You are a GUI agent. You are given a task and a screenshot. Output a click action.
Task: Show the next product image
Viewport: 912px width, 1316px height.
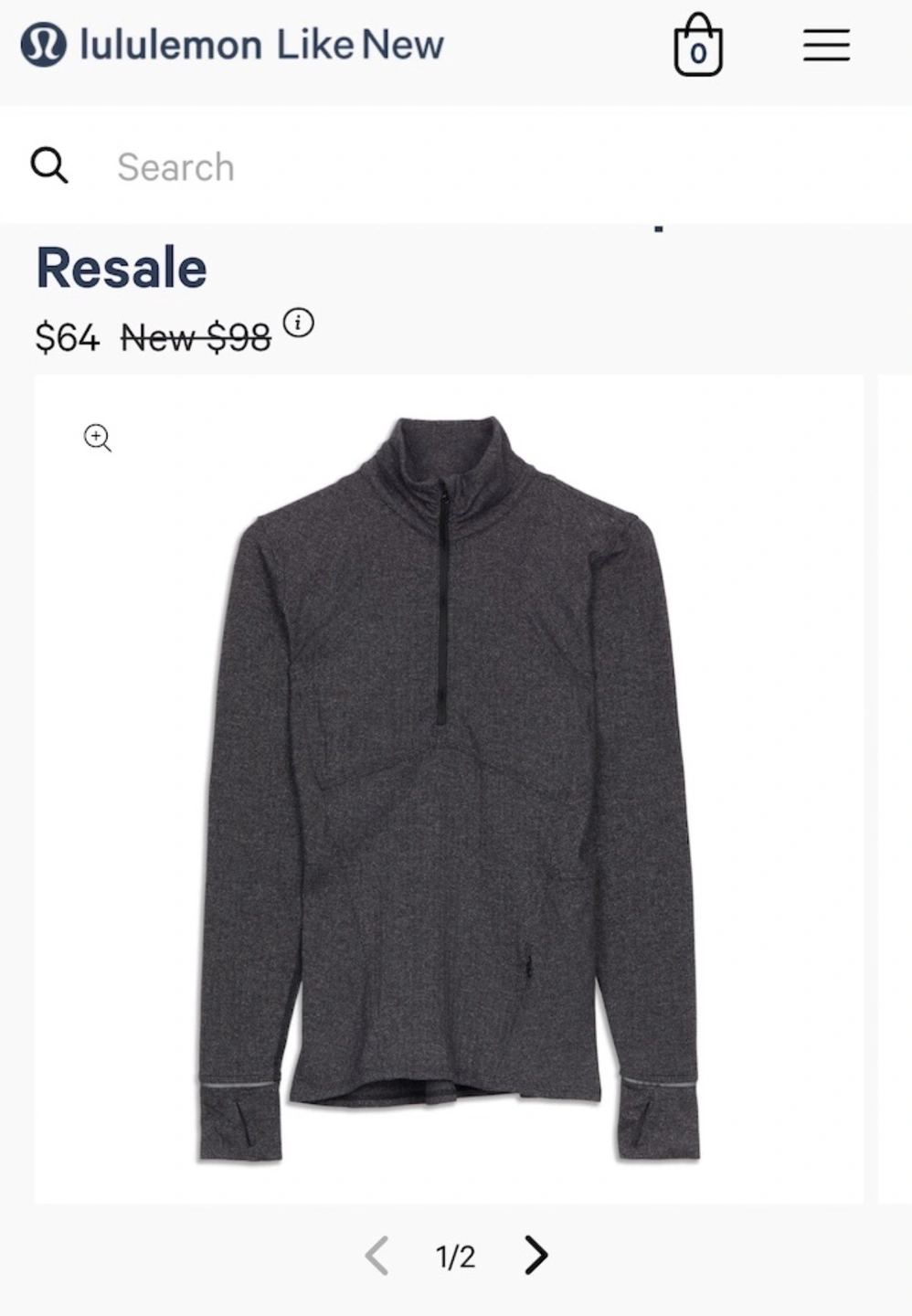coord(536,1256)
